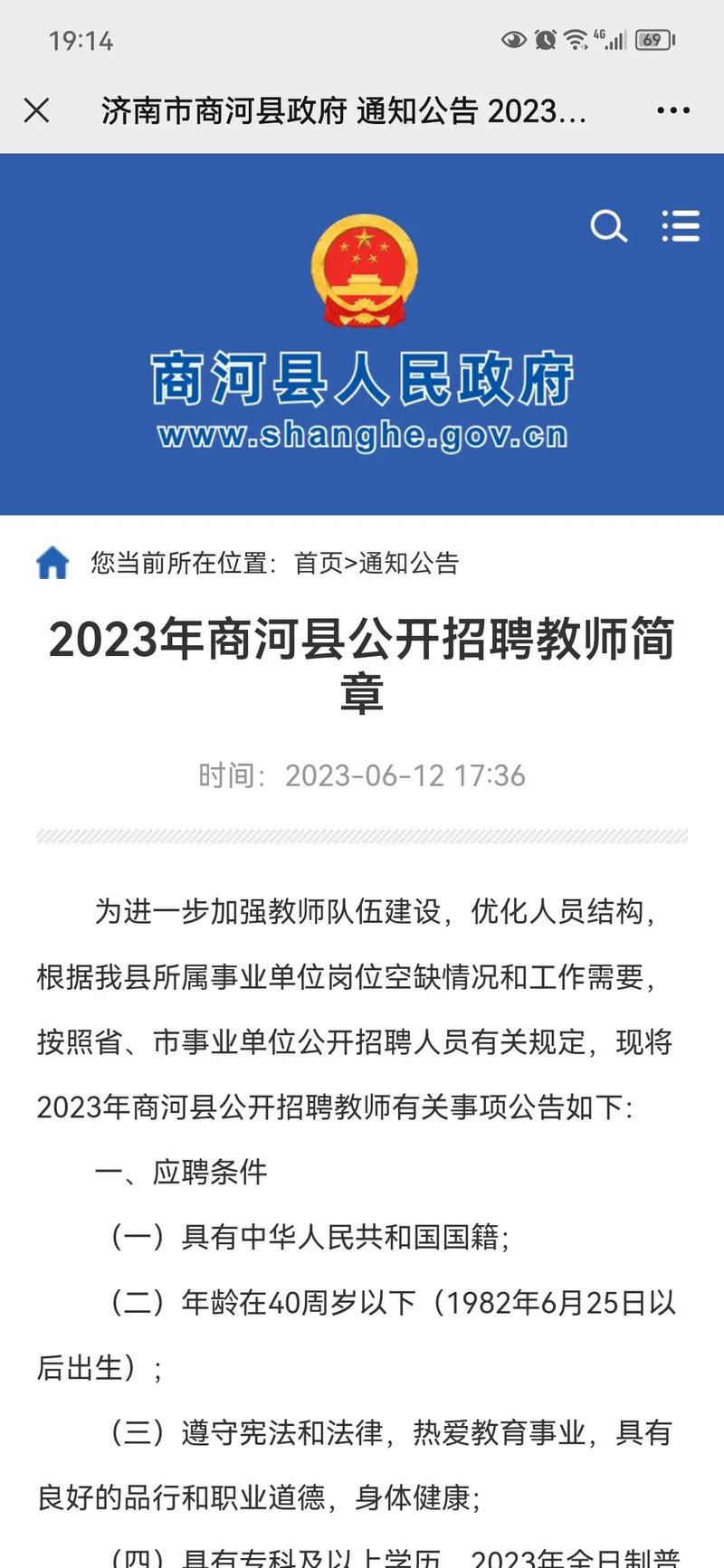Open the 首页 link in the breadcrumb
Viewport: 724px width, 1568px height.
[x=319, y=564]
